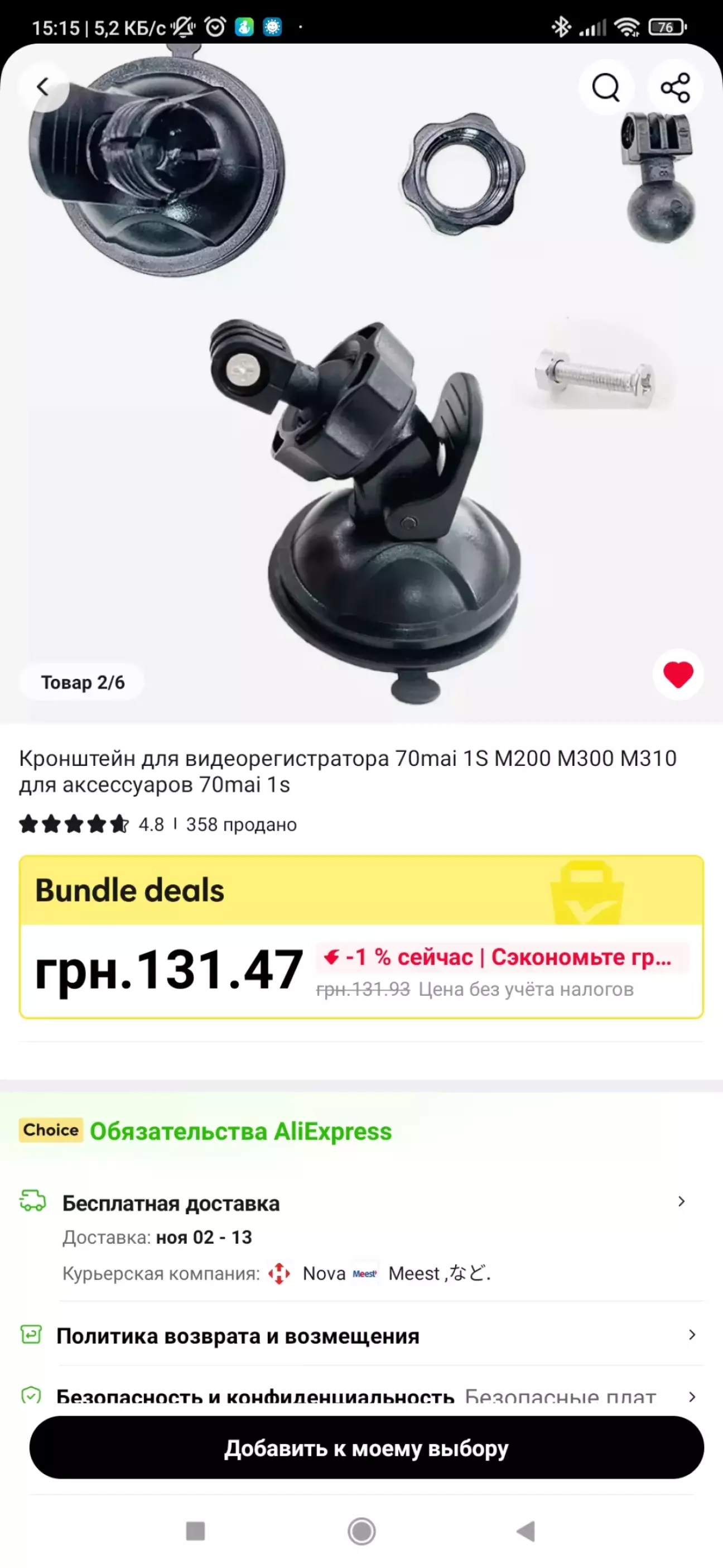This screenshot has height=1568, width=723.
Task: Go back using the top-left arrow
Action: (x=42, y=87)
